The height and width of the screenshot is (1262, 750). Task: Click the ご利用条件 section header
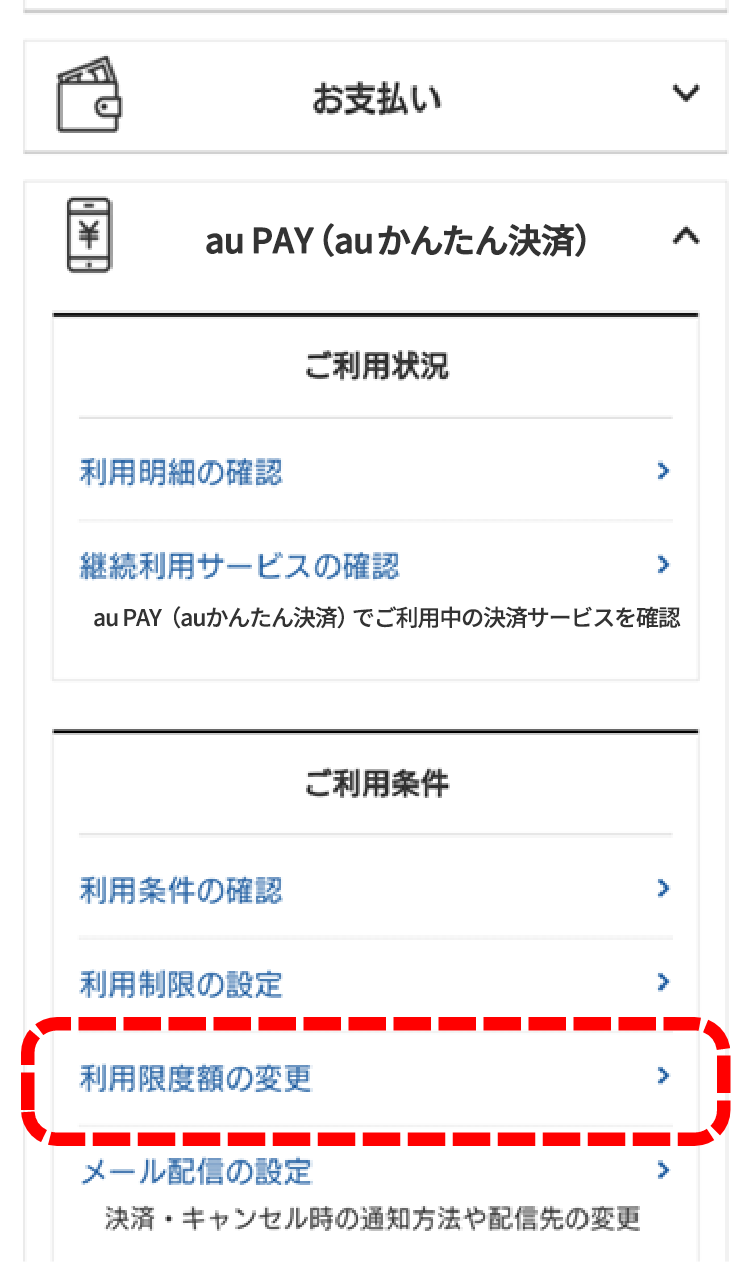[375, 784]
